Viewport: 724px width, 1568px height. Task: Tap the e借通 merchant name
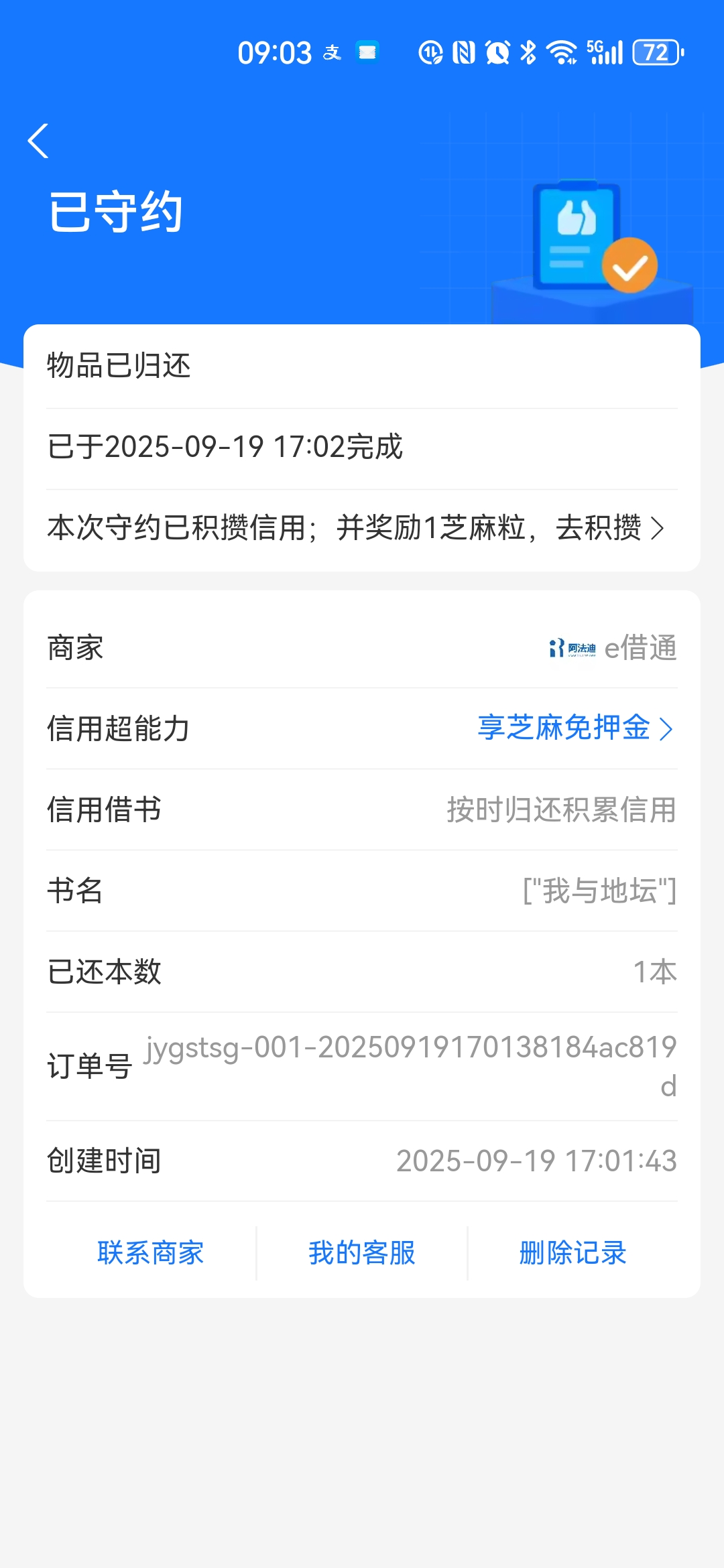(x=641, y=647)
